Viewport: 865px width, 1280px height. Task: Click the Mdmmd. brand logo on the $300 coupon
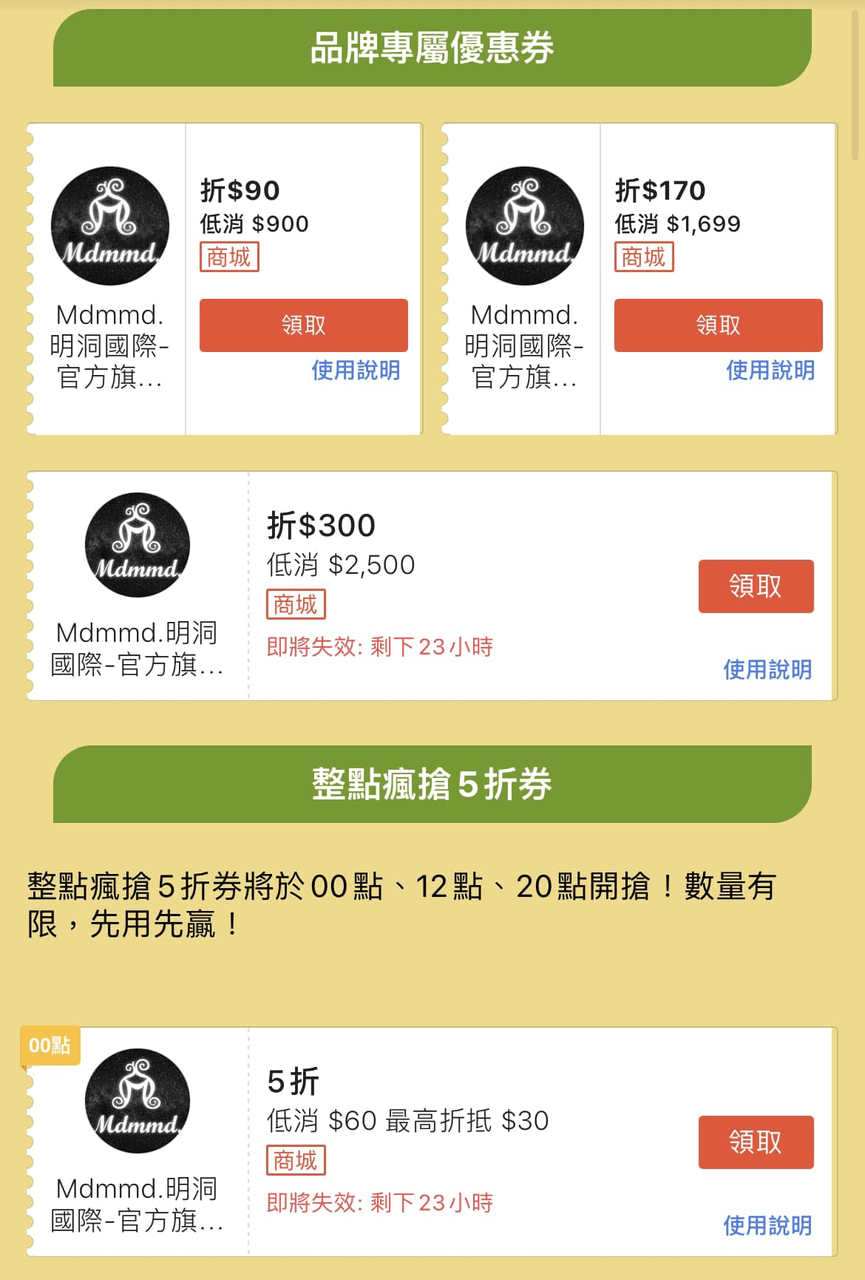point(137,545)
